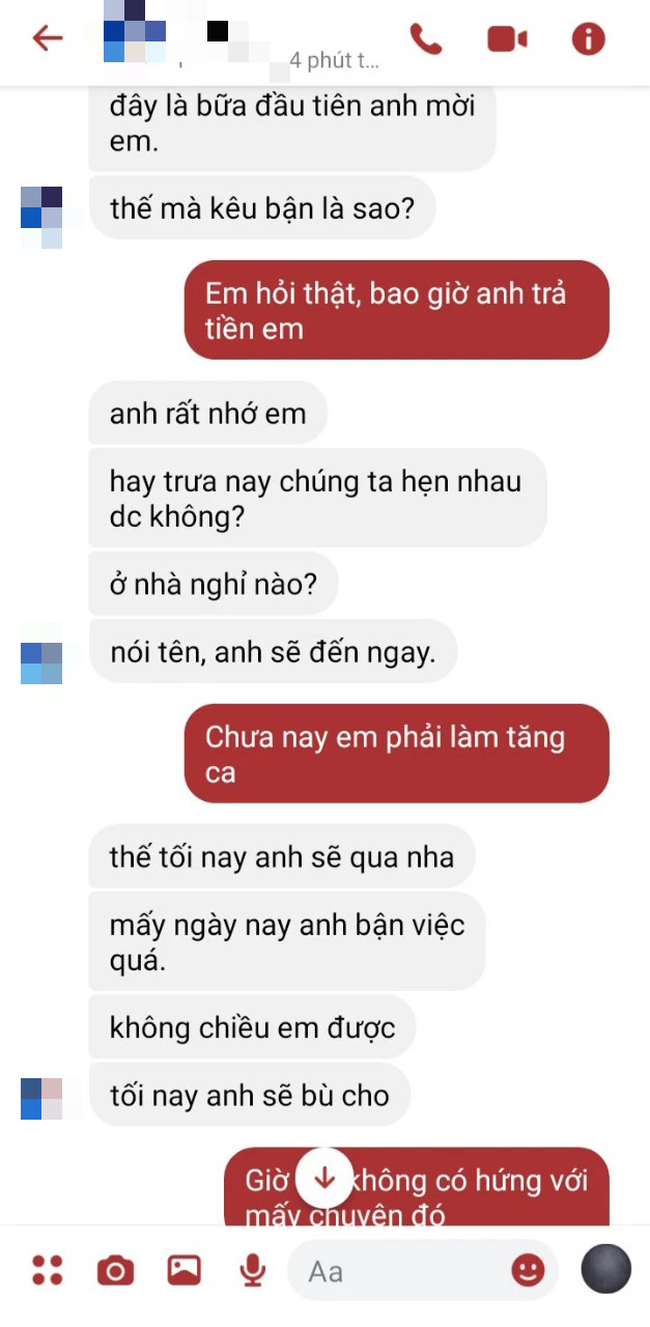Record a voice message with microphone

pyautogui.click(x=253, y=1270)
